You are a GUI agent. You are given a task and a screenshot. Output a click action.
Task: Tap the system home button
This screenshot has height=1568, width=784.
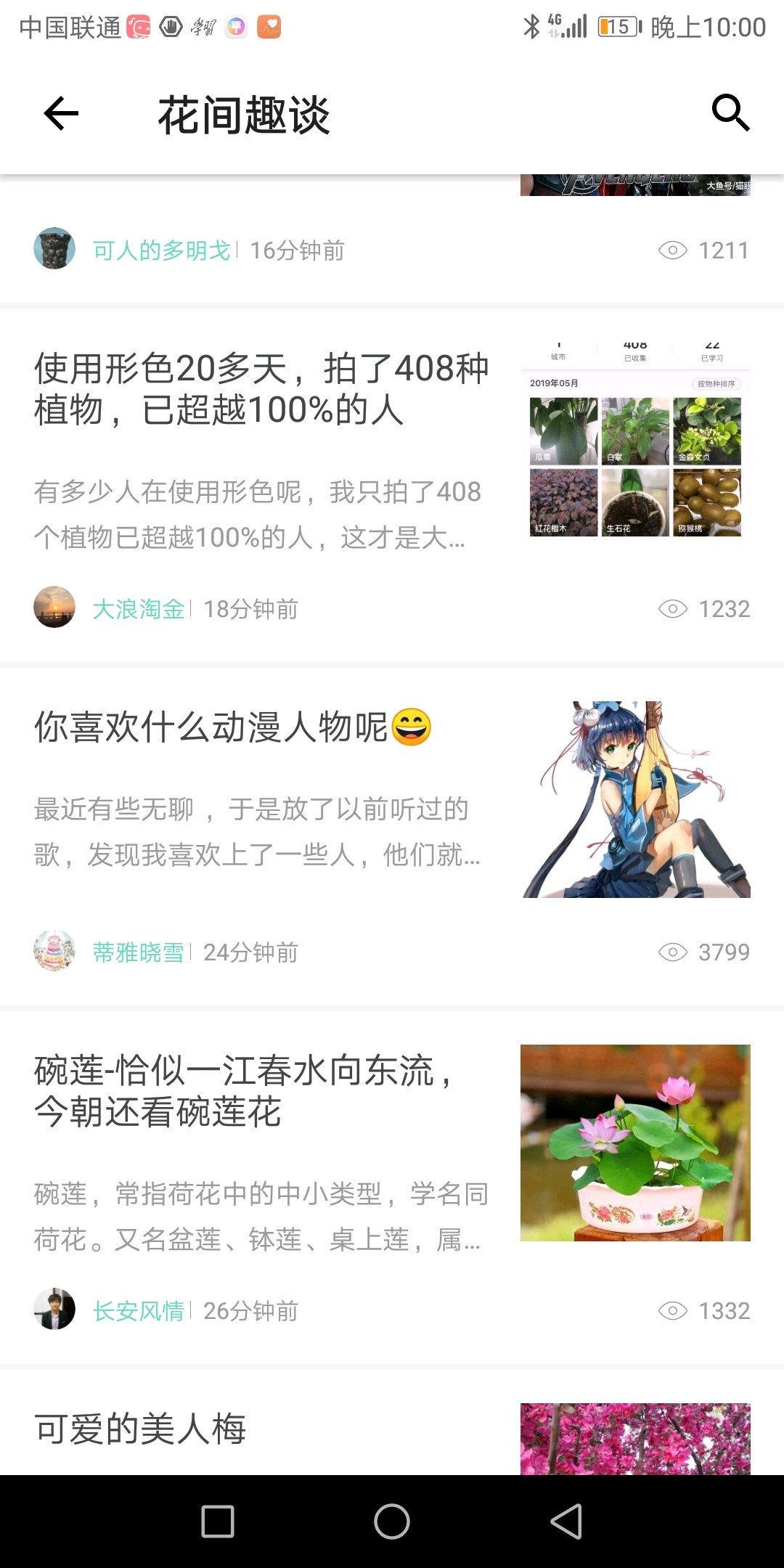(392, 1522)
